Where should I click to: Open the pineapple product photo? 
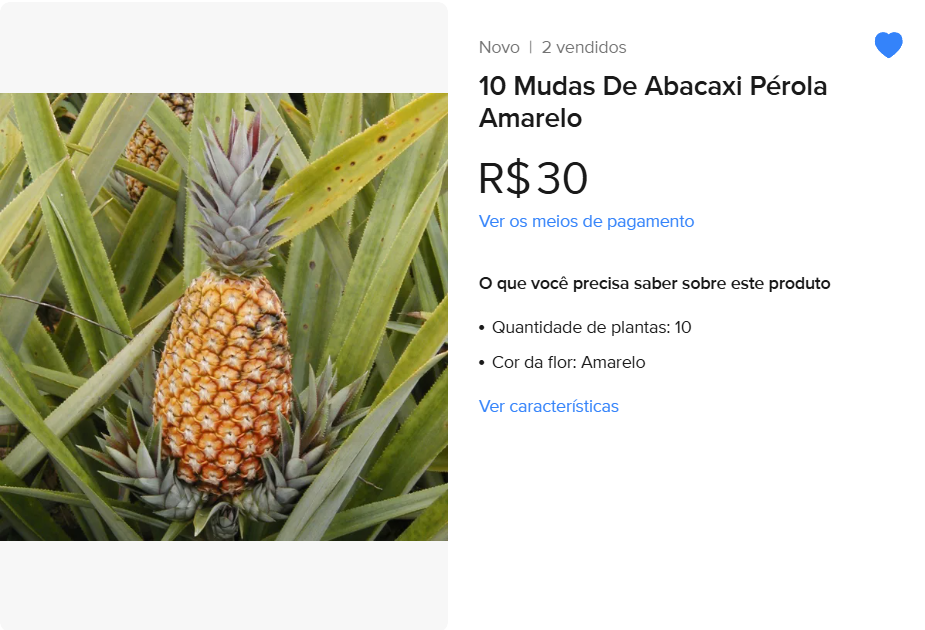tap(224, 317)
